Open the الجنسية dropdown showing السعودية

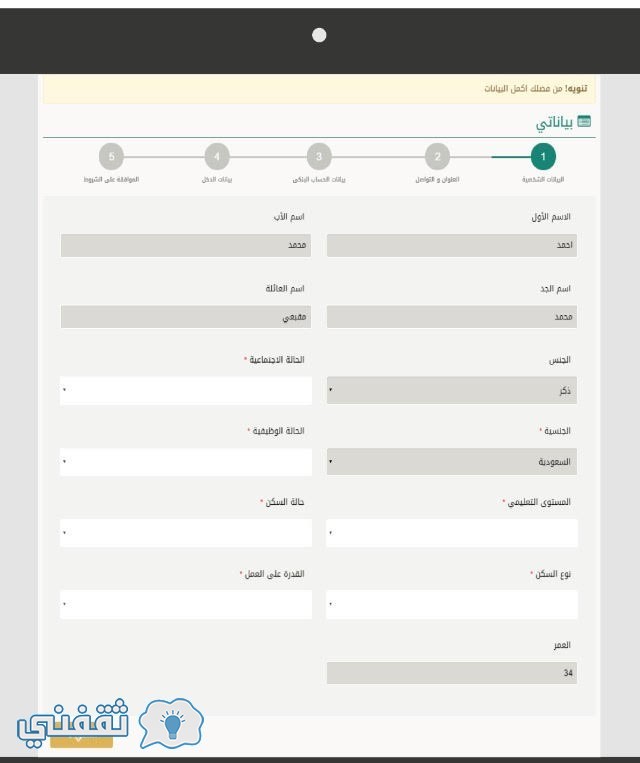(x=451, y=461)
